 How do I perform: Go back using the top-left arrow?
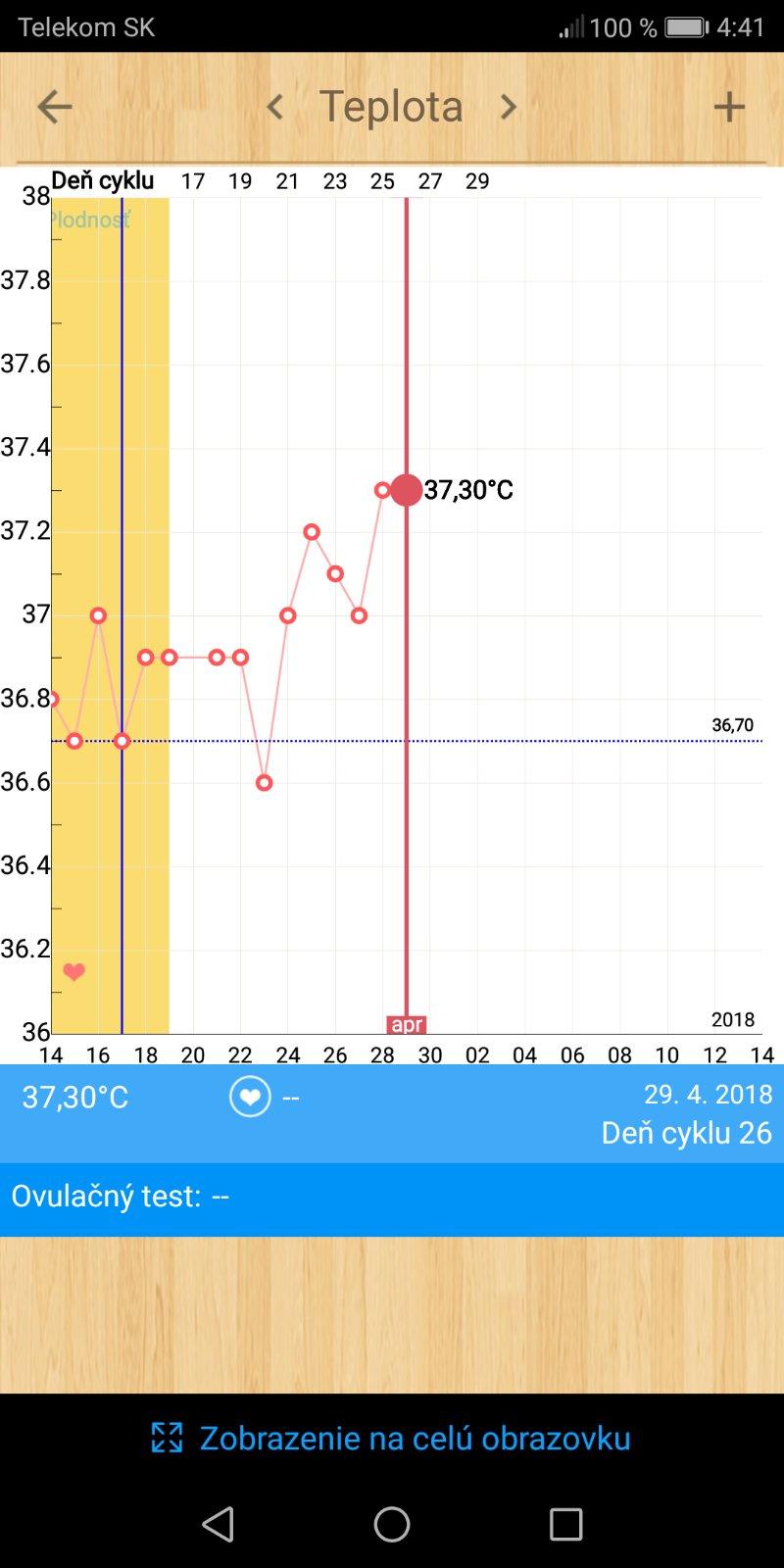(x=55, y=107)
